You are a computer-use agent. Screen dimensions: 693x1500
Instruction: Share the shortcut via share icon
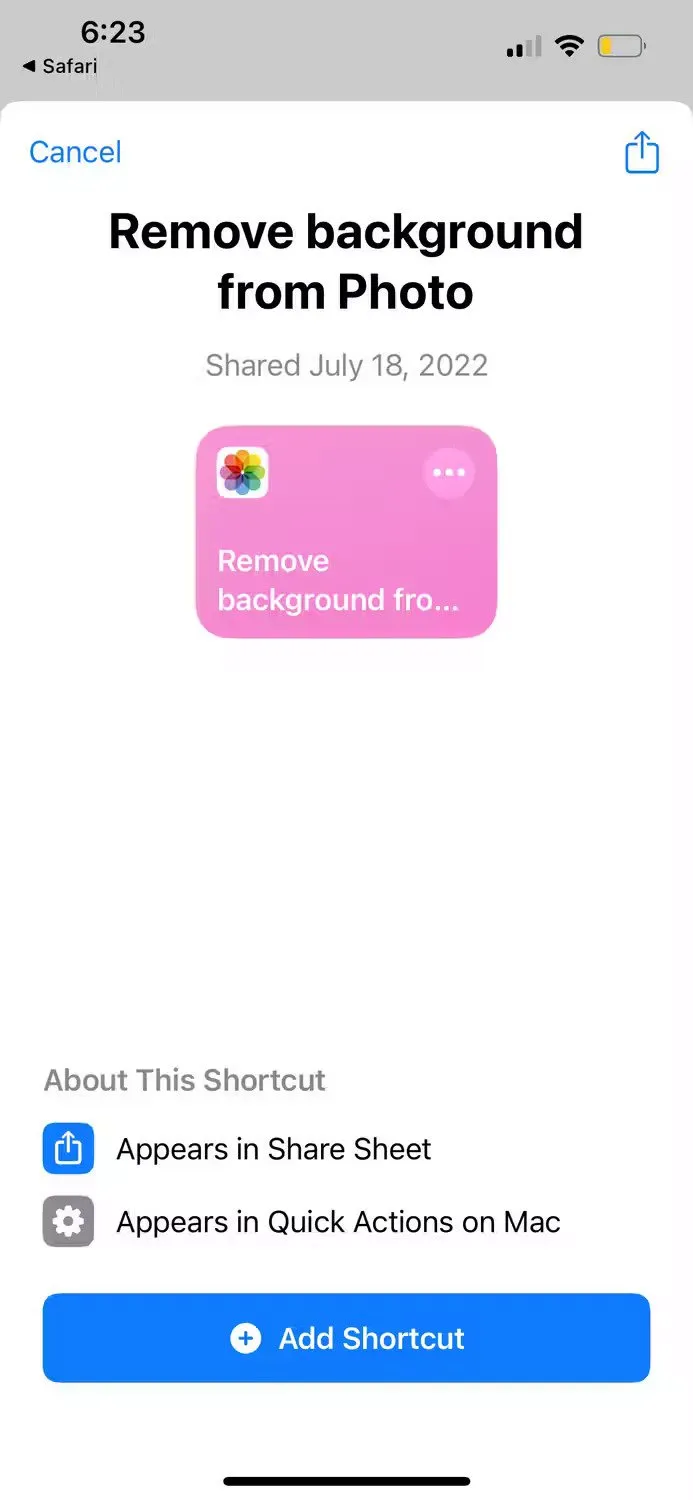641,153
